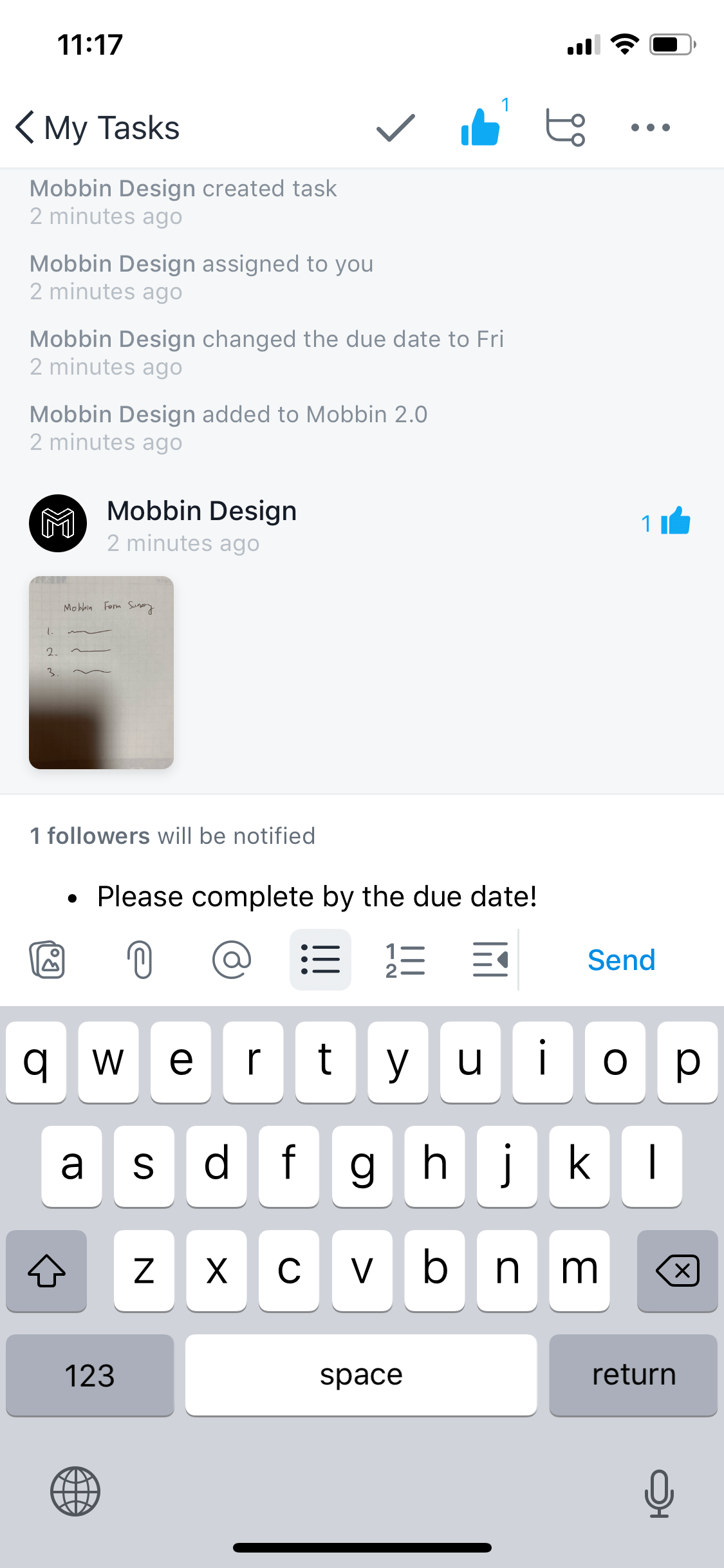Open the attached form sketch image
The image size is (724, 1568).
102,672
